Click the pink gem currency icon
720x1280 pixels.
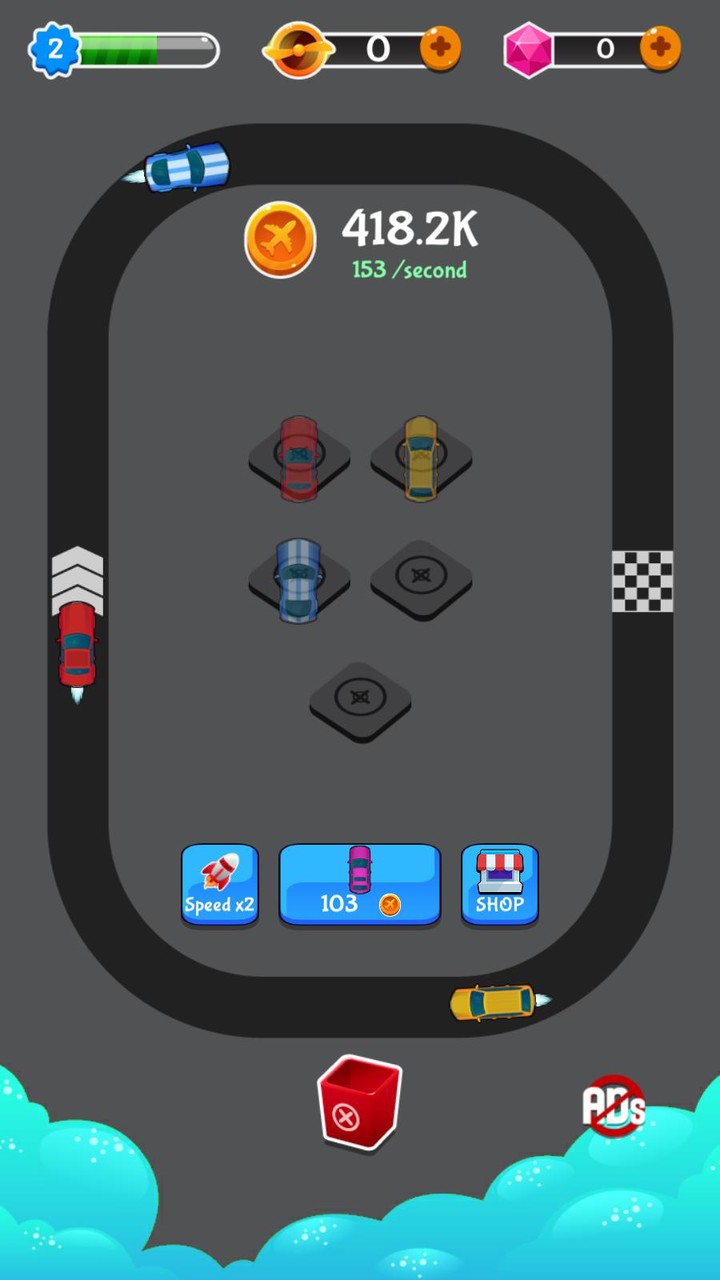coord(530,48)
